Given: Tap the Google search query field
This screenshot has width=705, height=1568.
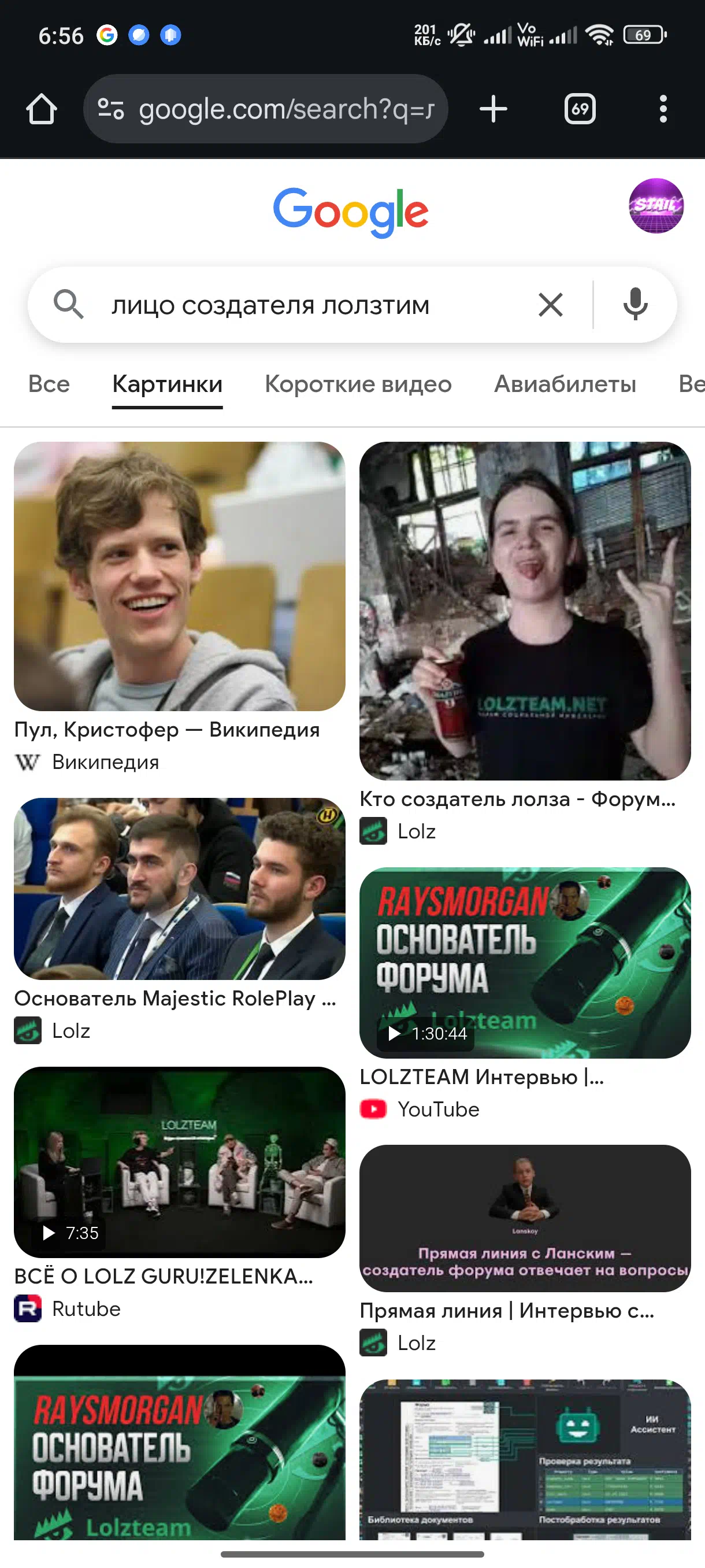Looking at the screenshot, I should click(304, 304).
